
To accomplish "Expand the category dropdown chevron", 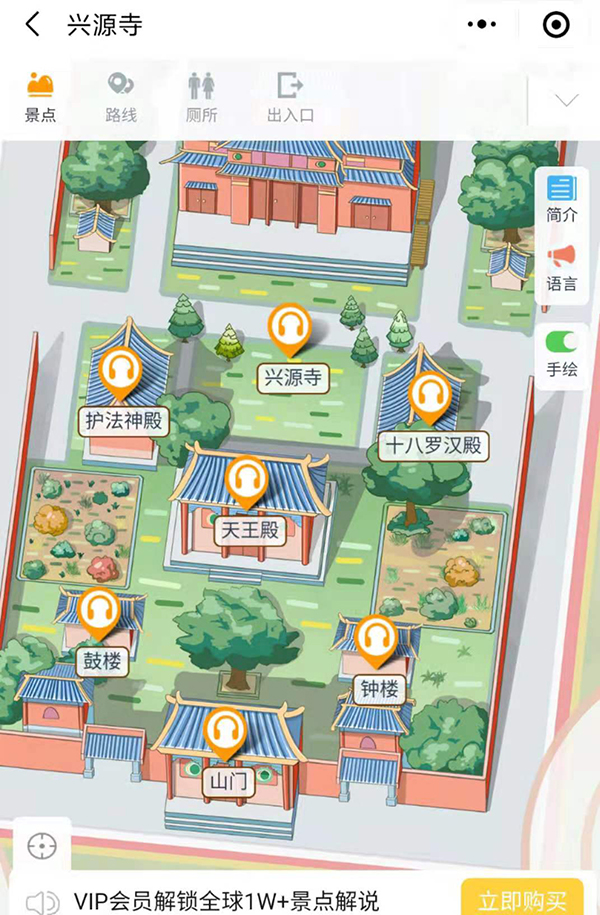I will pyautogui.click(x=567, y=100).
